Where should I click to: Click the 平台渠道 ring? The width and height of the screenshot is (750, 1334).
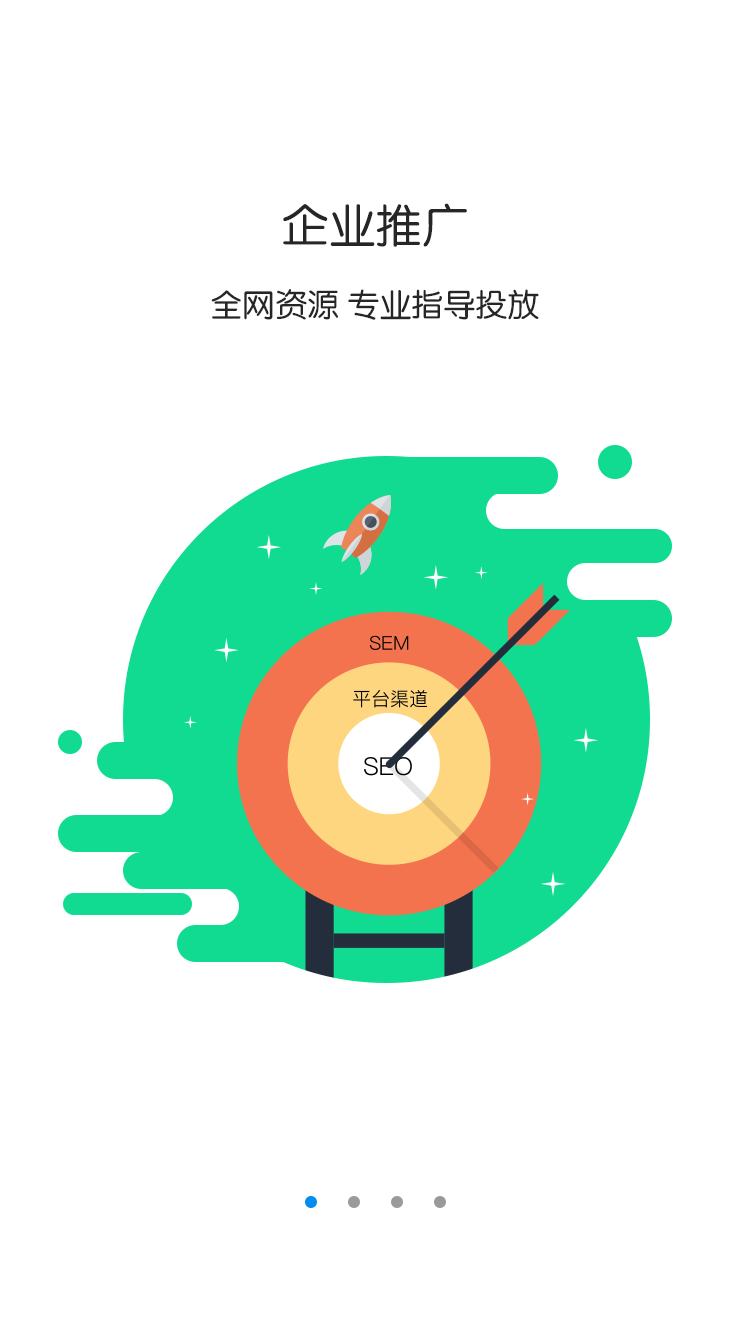click(389, 698)
